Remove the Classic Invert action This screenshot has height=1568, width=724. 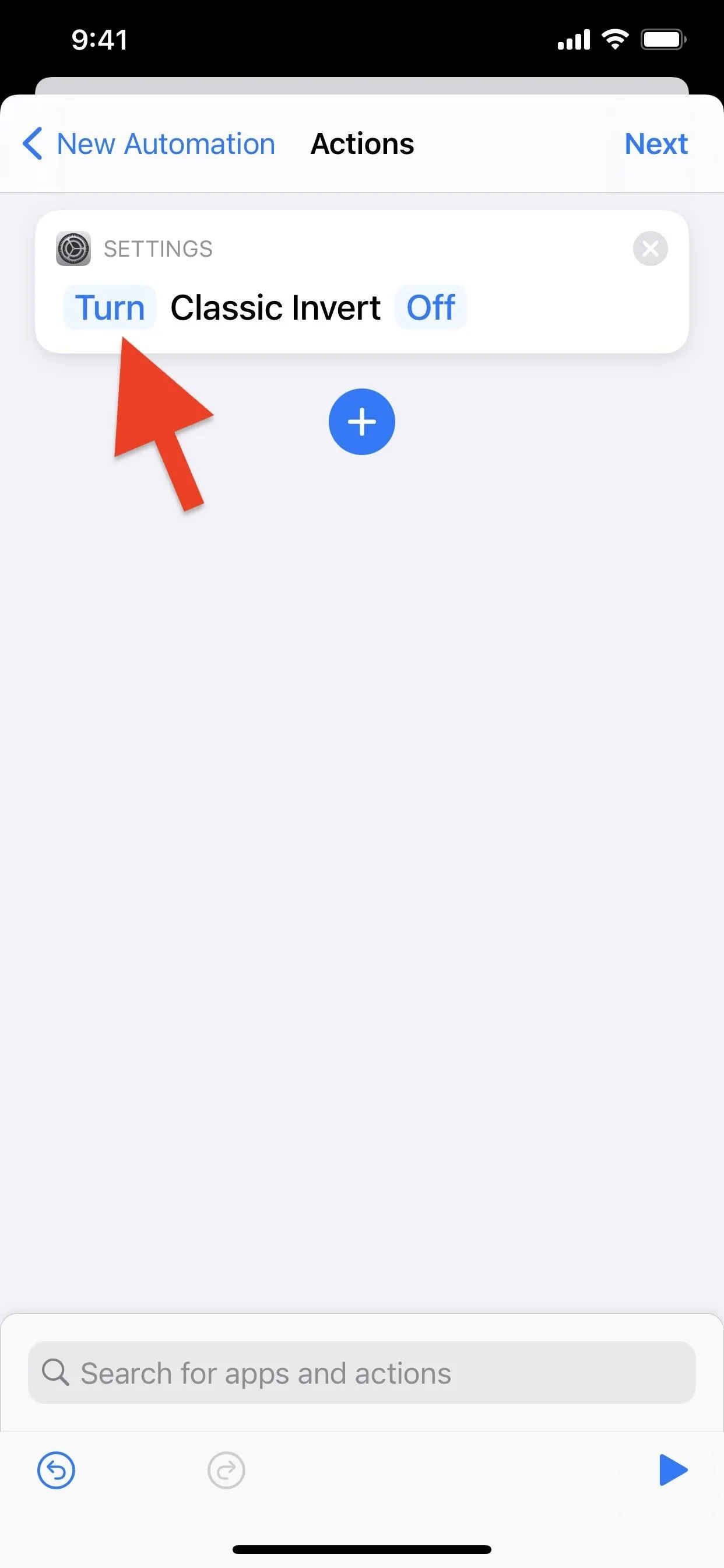pyautogui.click(x=651, y=249)
